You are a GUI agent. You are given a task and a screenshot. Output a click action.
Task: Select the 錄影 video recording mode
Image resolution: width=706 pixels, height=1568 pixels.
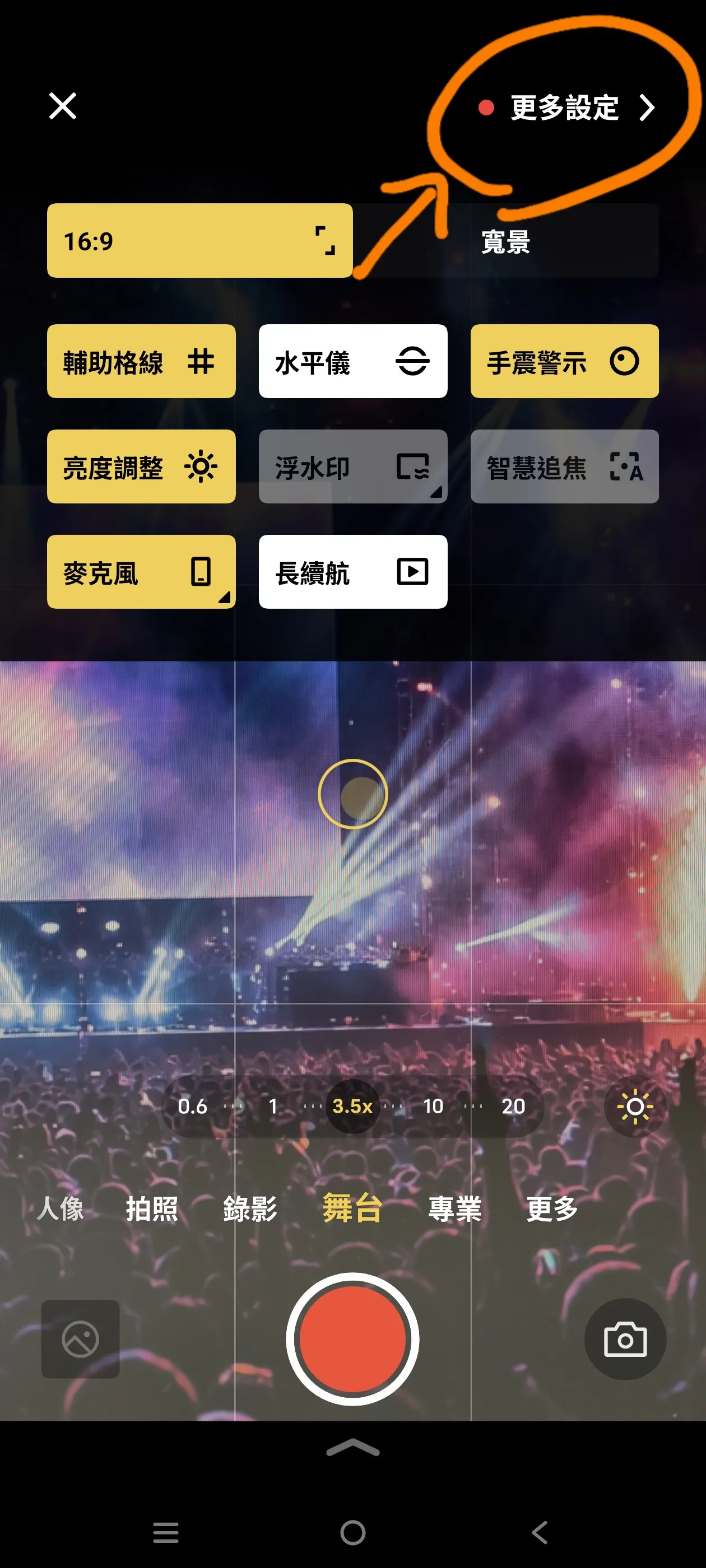[250, 1210]
